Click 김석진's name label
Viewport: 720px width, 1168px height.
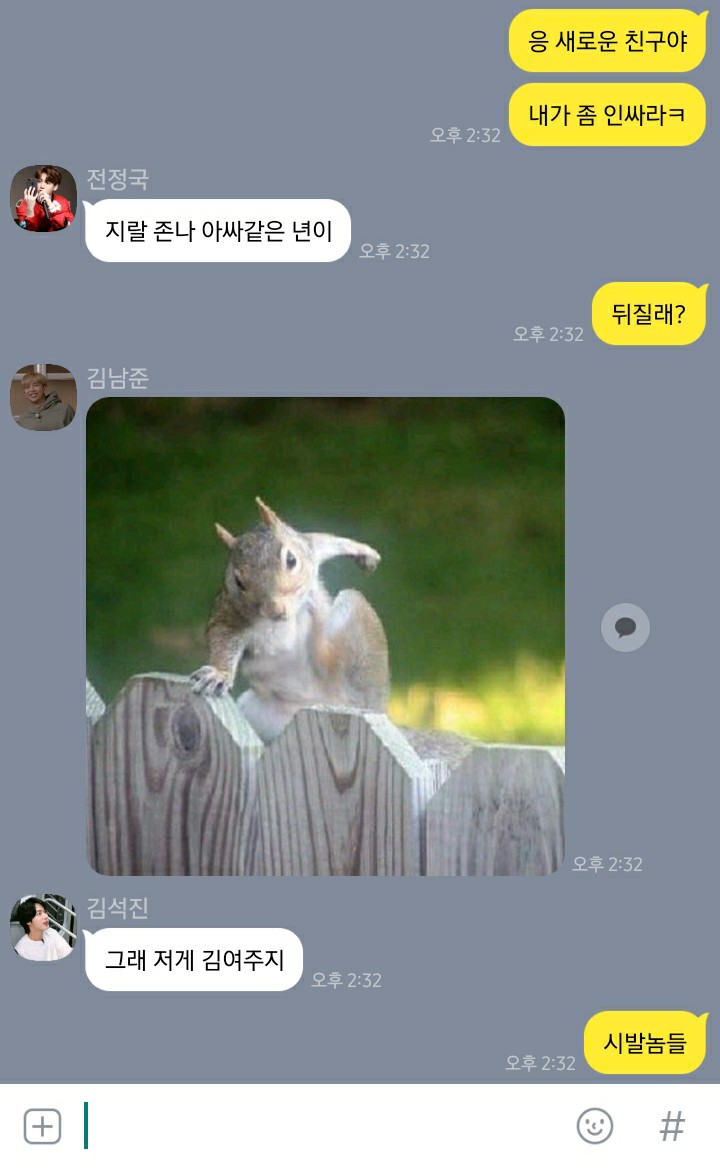(117, 907)
